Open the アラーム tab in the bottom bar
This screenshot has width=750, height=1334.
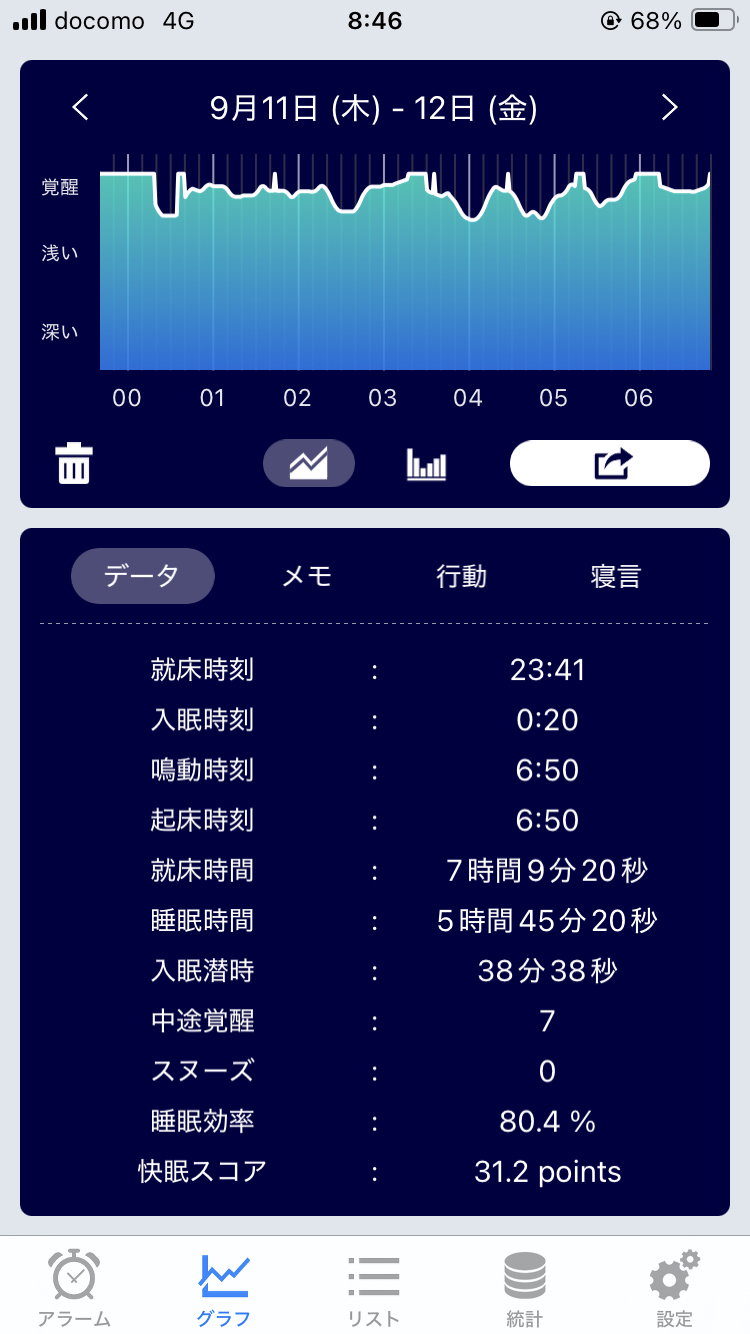[74, 1288]
